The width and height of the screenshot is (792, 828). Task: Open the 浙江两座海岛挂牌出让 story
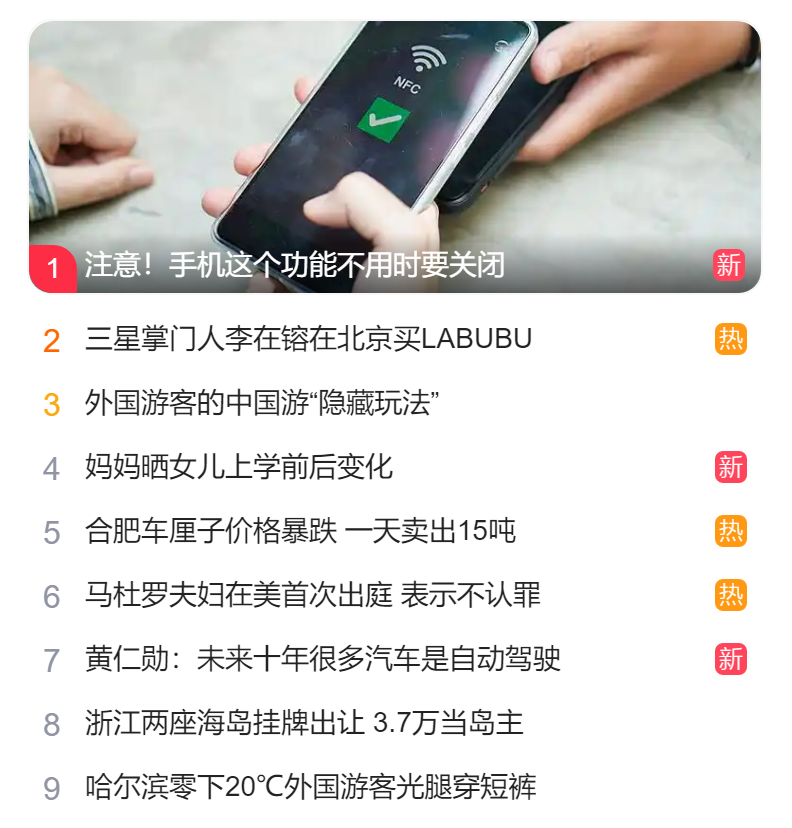255,726
